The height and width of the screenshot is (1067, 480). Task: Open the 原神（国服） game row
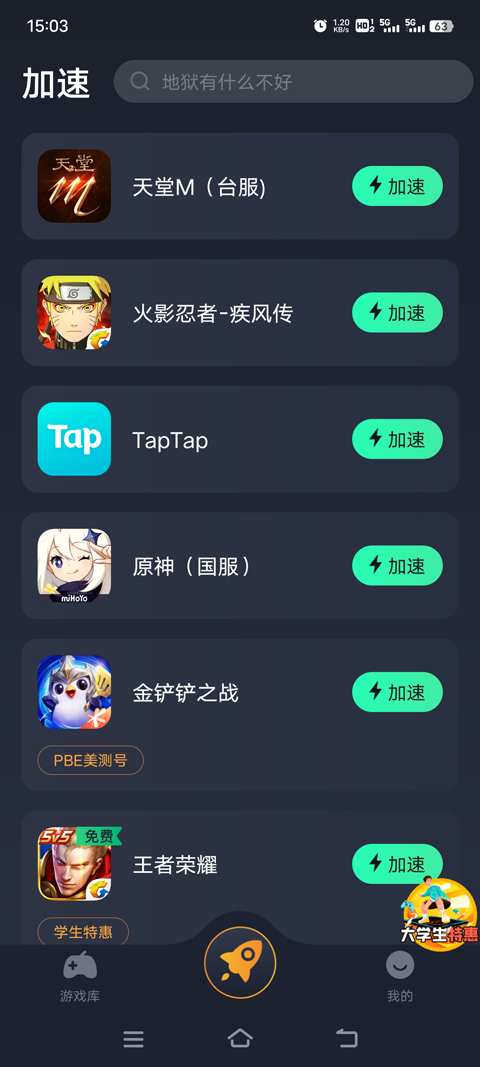point(240,565)
